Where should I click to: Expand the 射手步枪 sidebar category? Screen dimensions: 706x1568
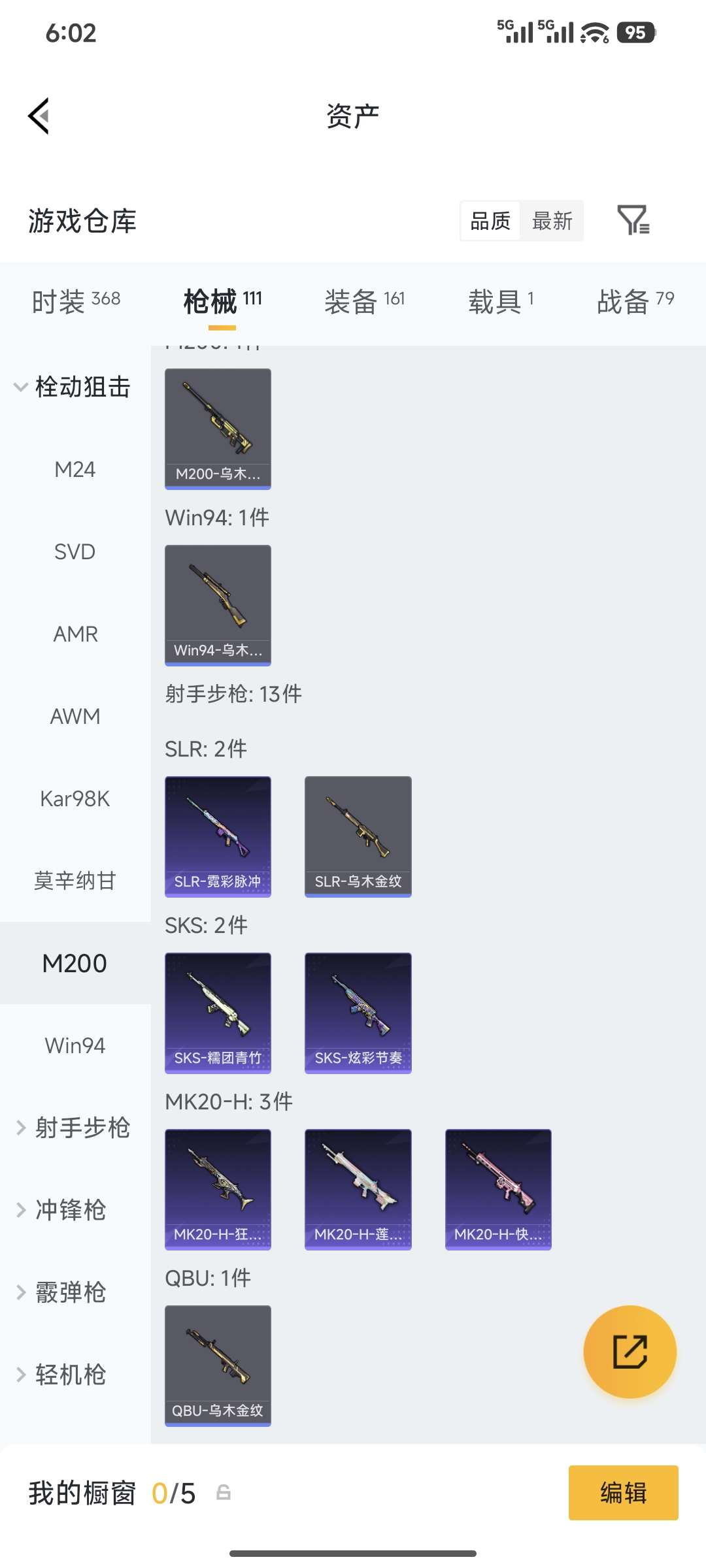pyautogui.click(x=75, y=1128)
